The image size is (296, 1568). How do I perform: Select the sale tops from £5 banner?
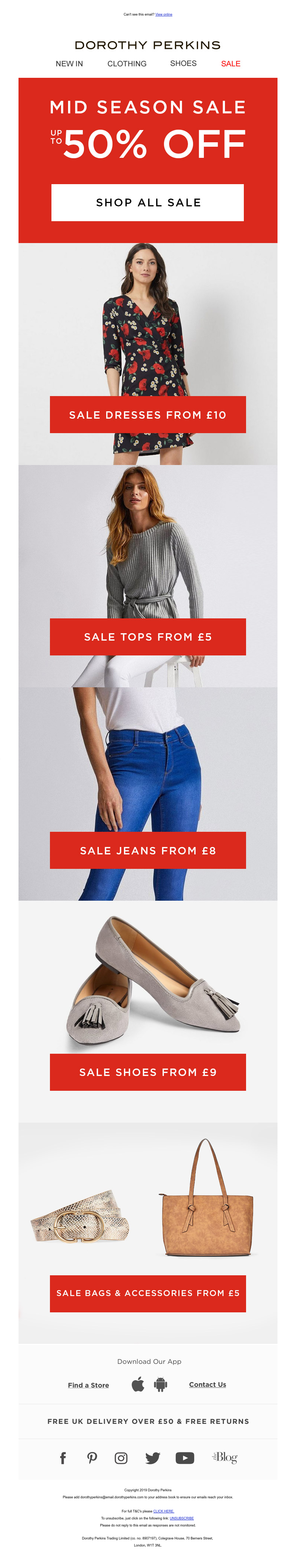point(148,637)
